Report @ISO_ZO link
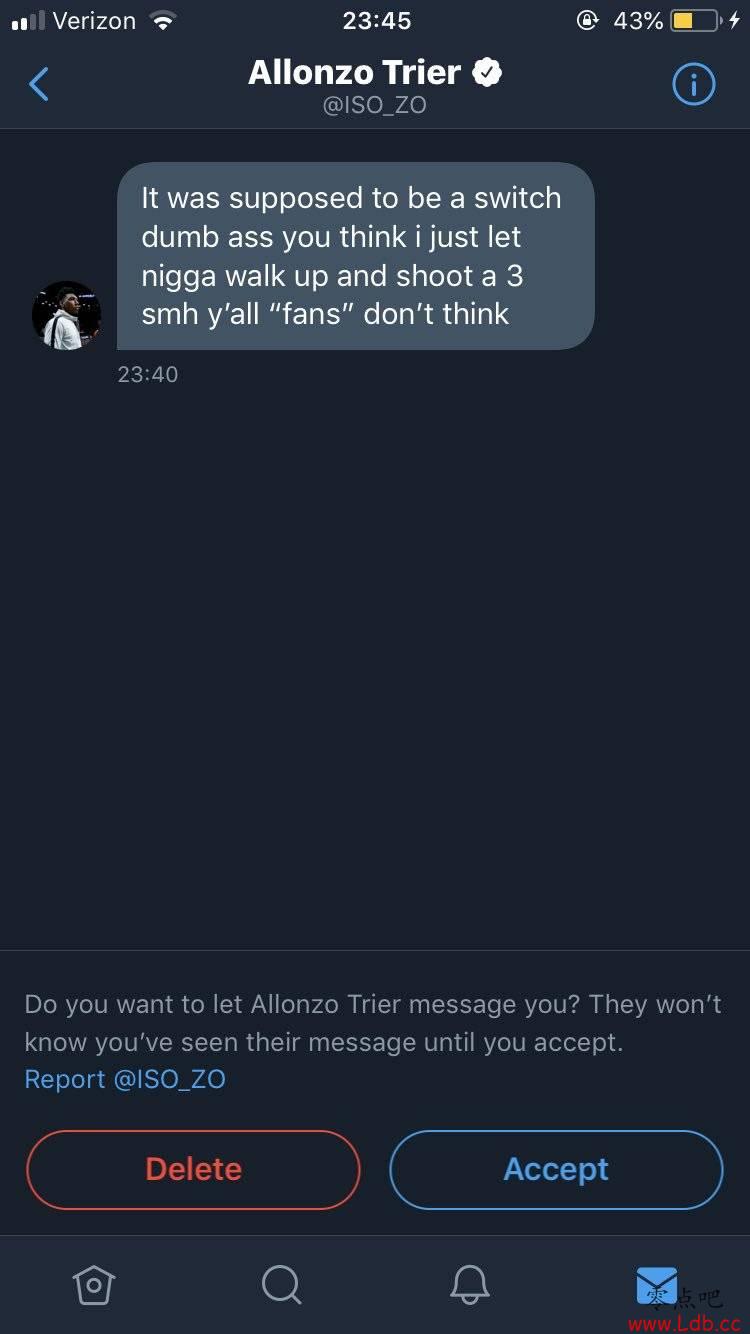 [x=125, y=1080]
